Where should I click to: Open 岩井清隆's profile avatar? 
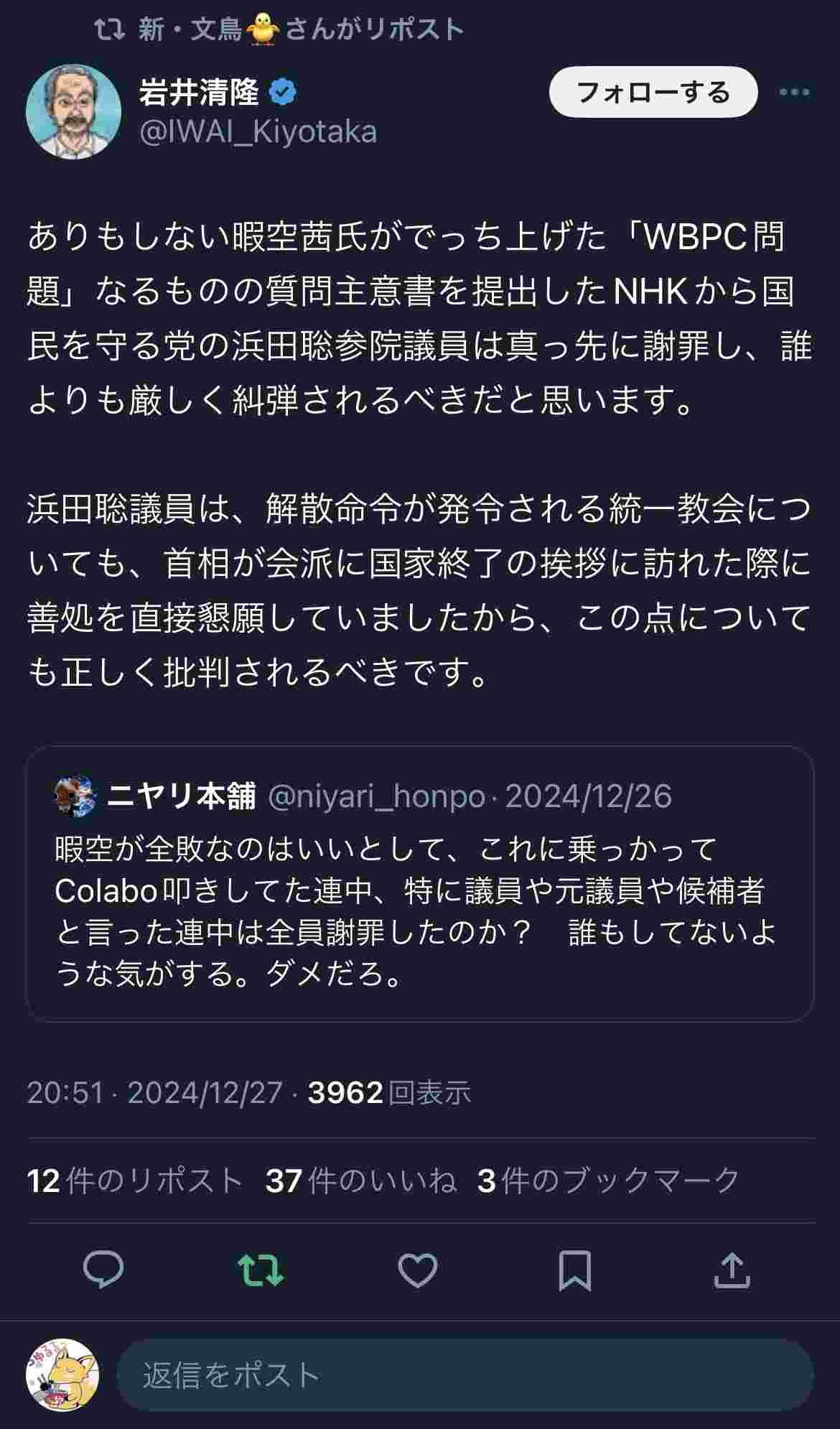pos(73,111)
